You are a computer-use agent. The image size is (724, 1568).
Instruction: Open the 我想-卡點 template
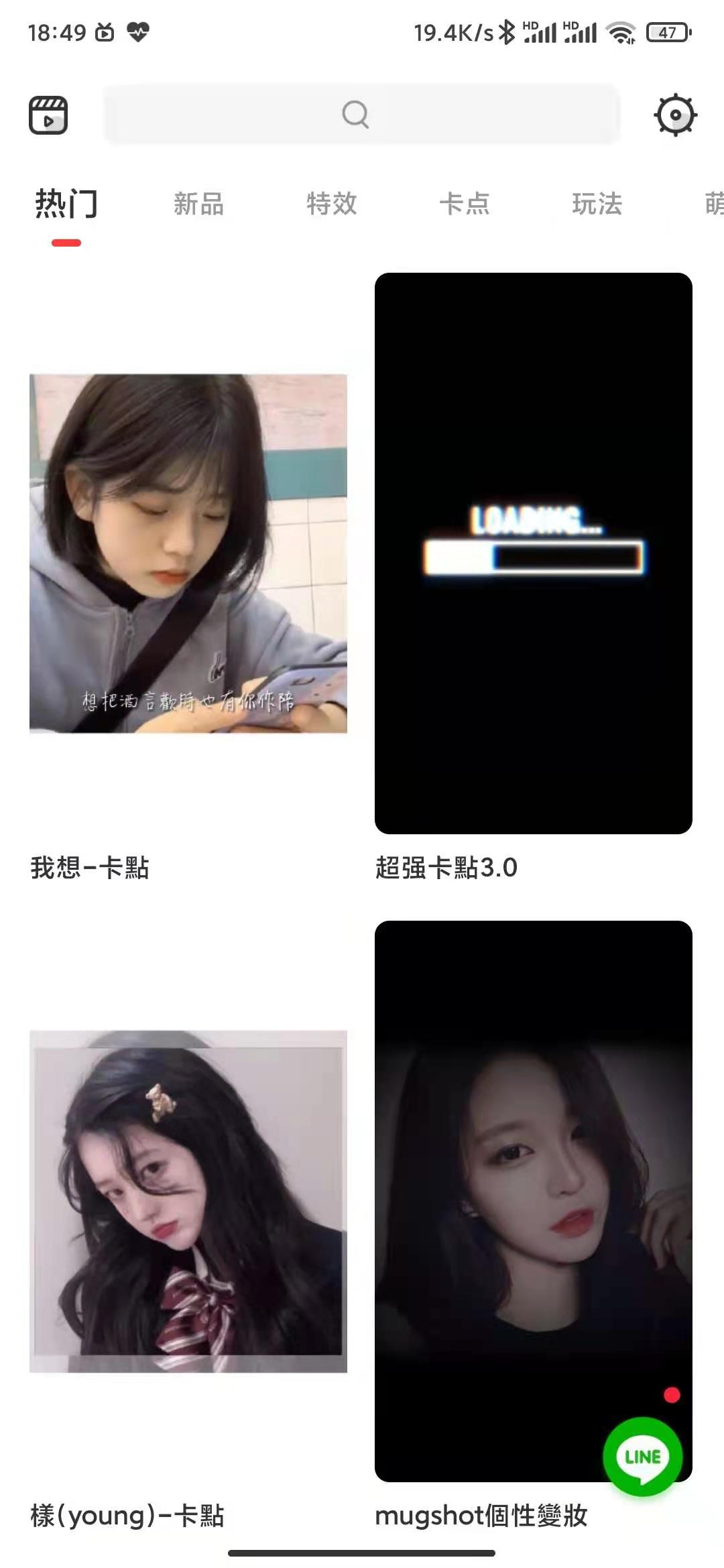188,553
